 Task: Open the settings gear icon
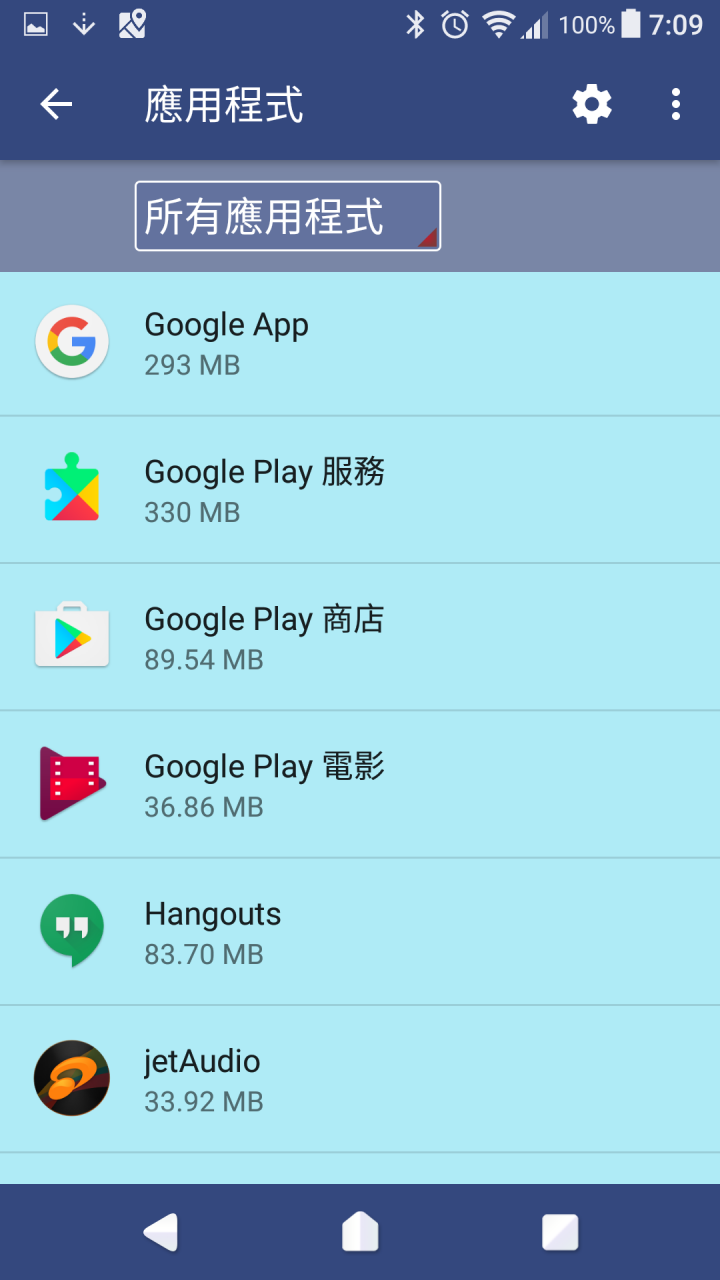pyautogui.click(x=592, y=104)
